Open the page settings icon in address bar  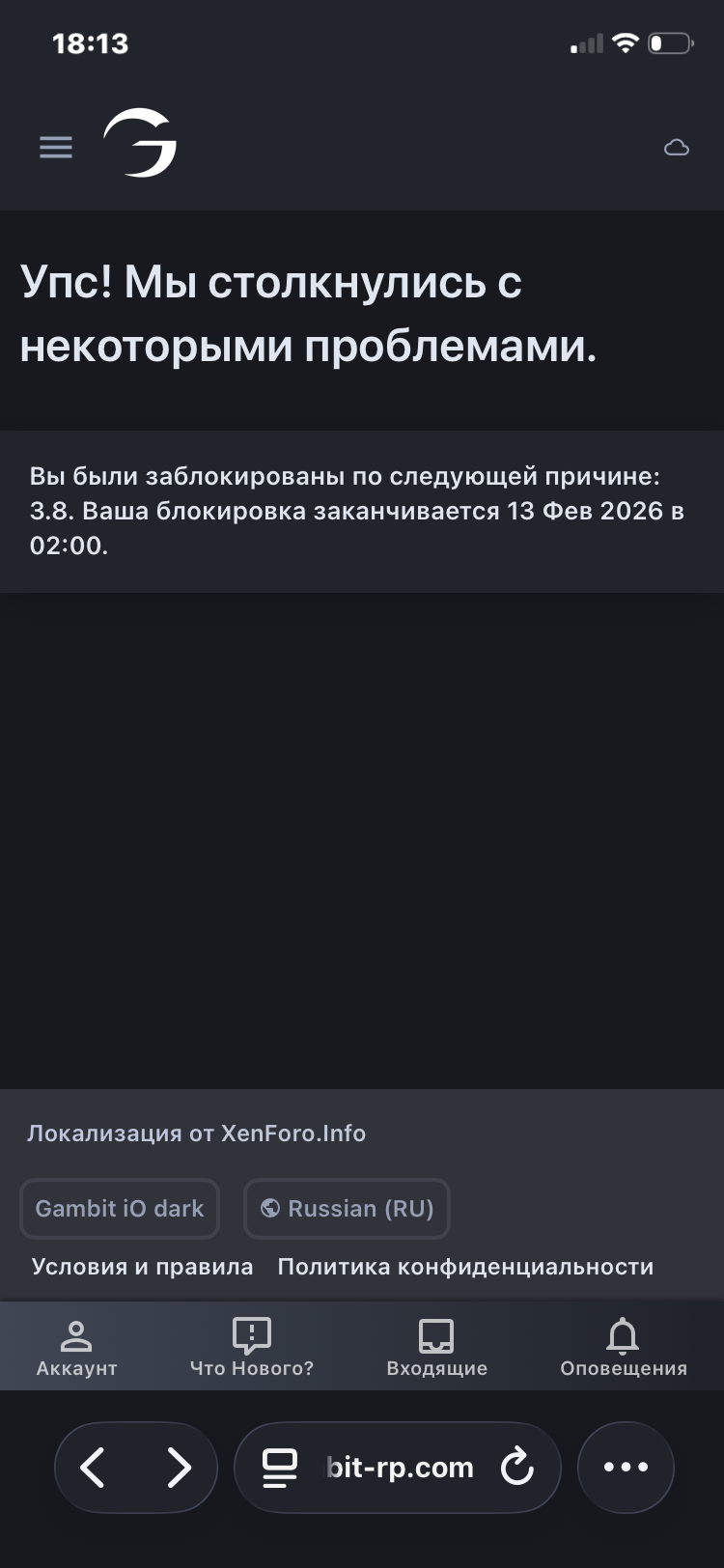[280, 1468]
